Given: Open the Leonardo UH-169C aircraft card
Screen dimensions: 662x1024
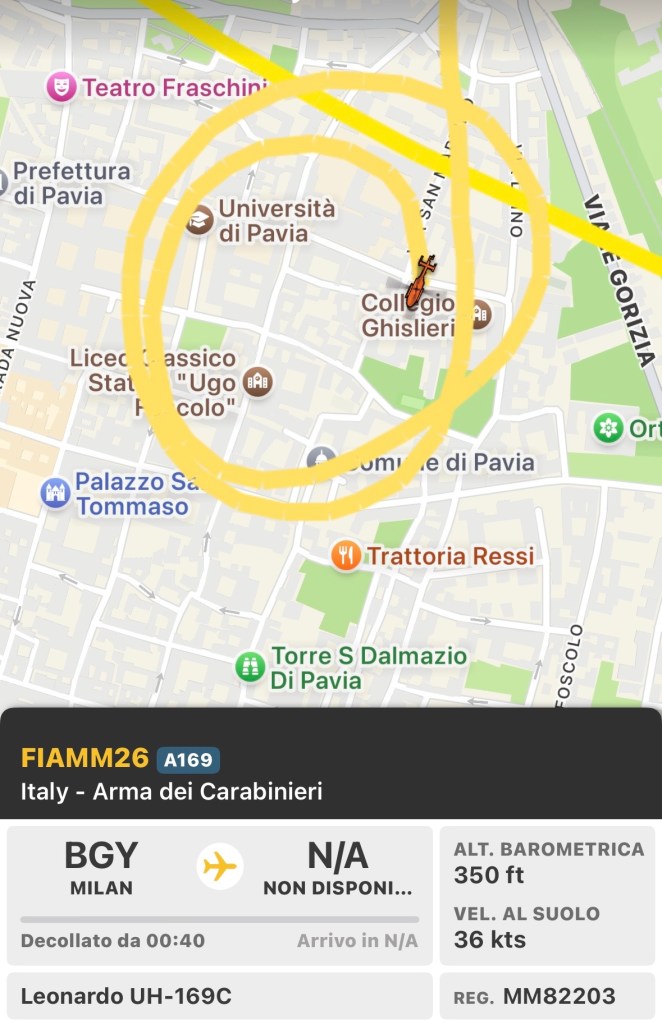Looking at the screenshot, I should coord(219,996).
